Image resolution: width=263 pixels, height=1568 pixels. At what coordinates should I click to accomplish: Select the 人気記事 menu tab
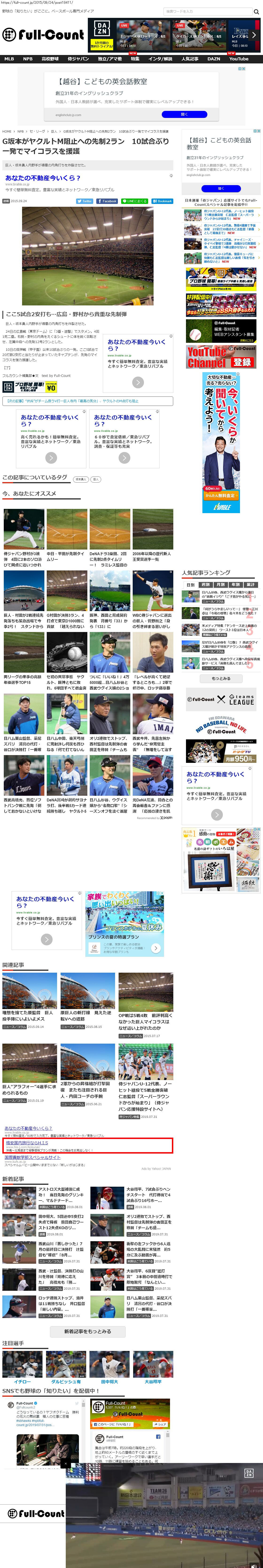pyautogui.click(x=190, y=59)
